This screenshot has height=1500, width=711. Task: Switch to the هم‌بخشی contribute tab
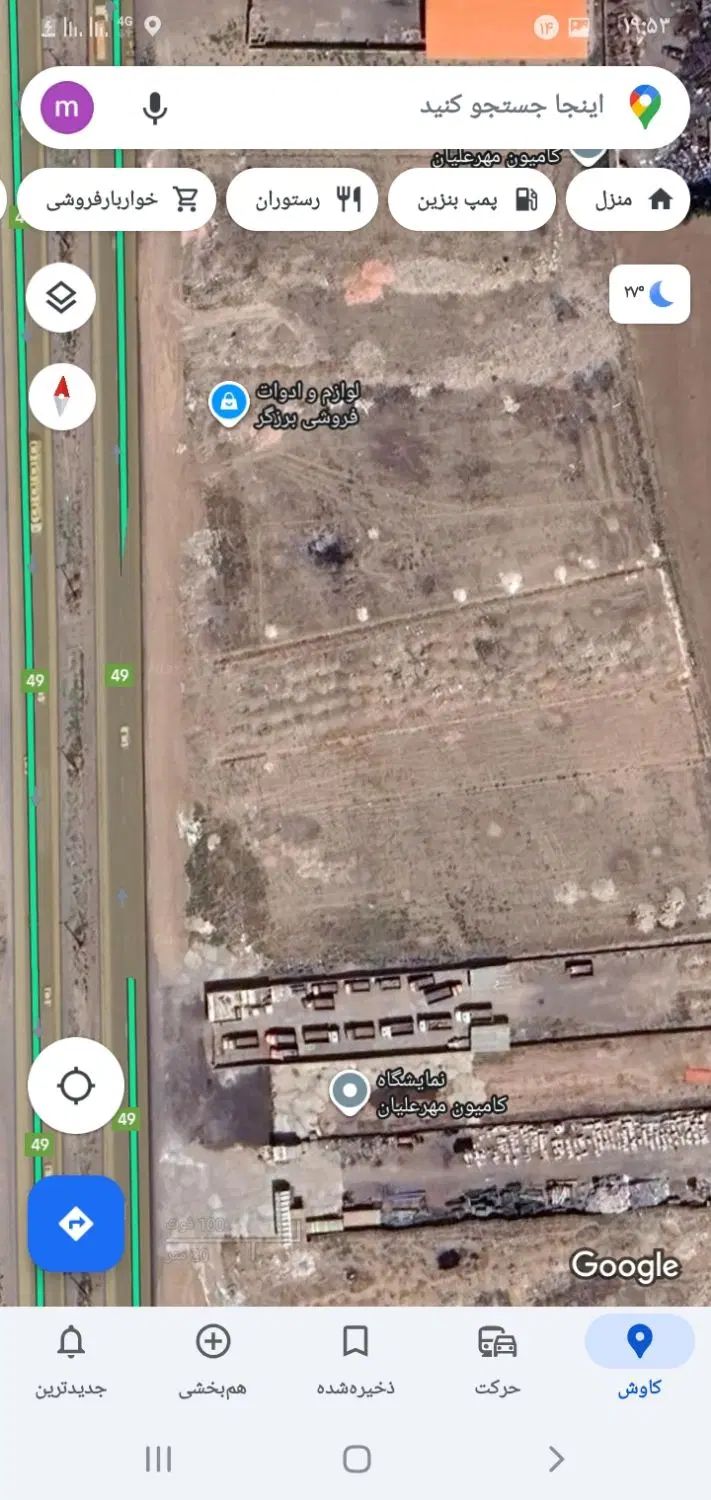(x=213, y=1358)
